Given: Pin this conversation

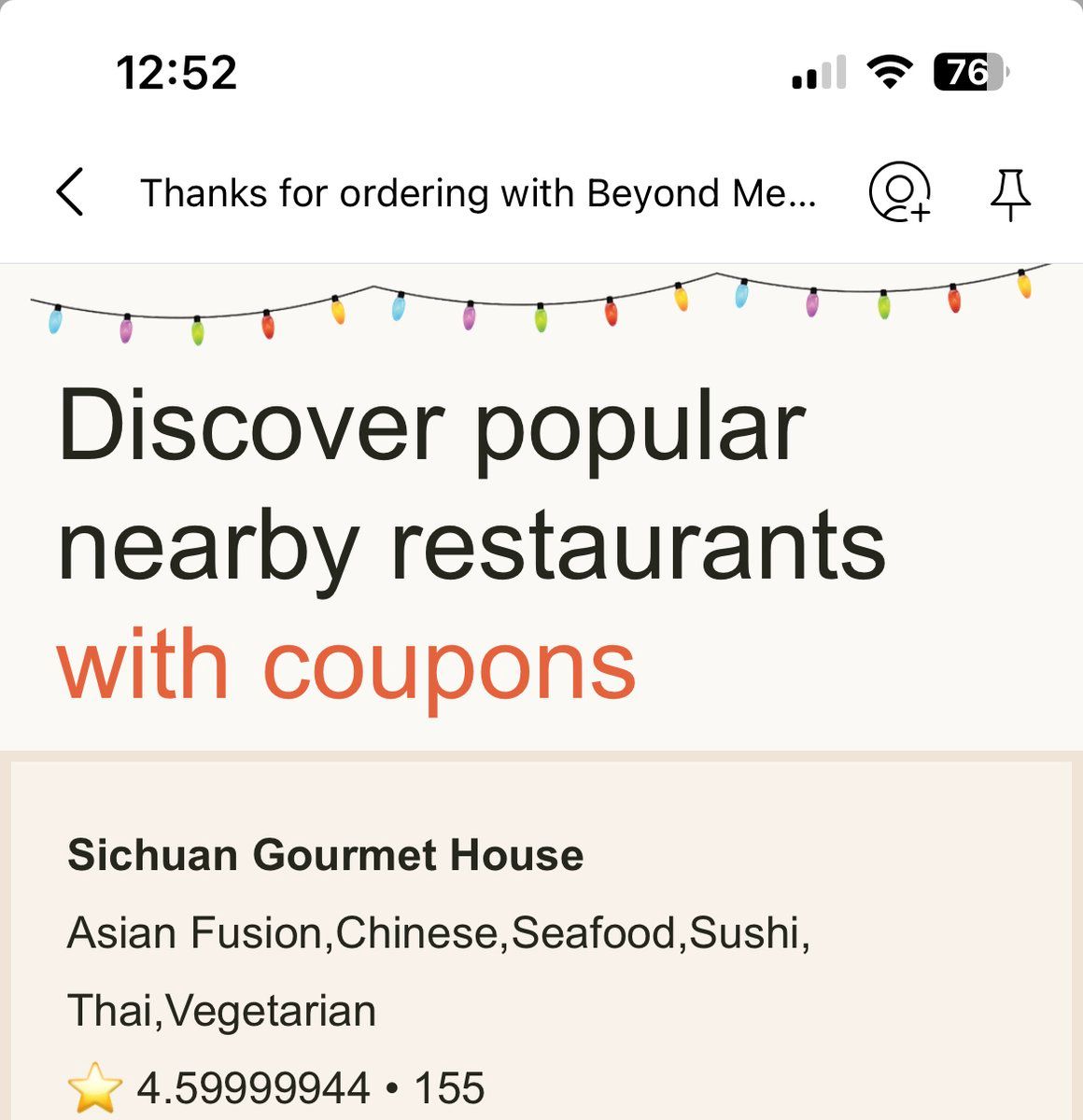Looking at the screenshot, I should (1009, 193).
